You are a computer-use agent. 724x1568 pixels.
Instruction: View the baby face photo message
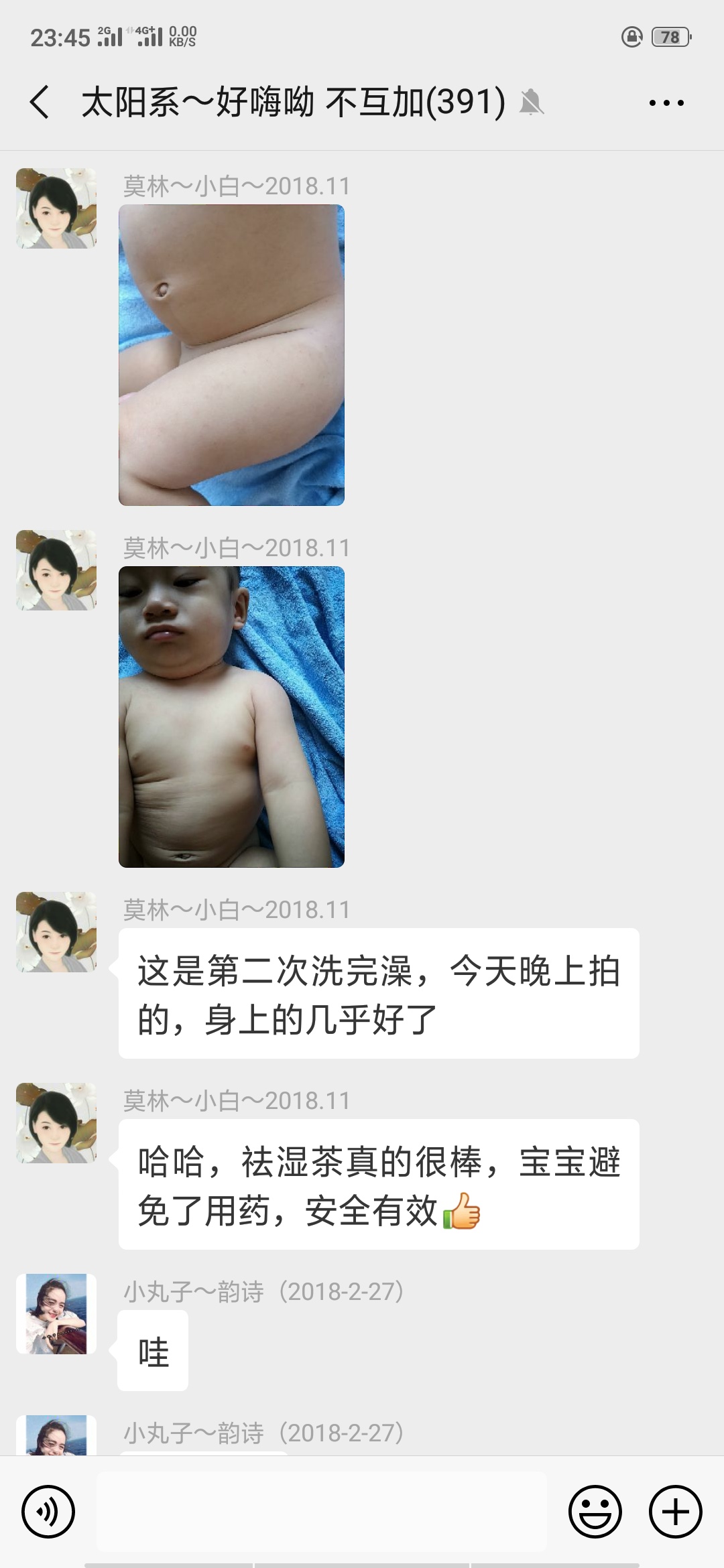coord(231,717)
